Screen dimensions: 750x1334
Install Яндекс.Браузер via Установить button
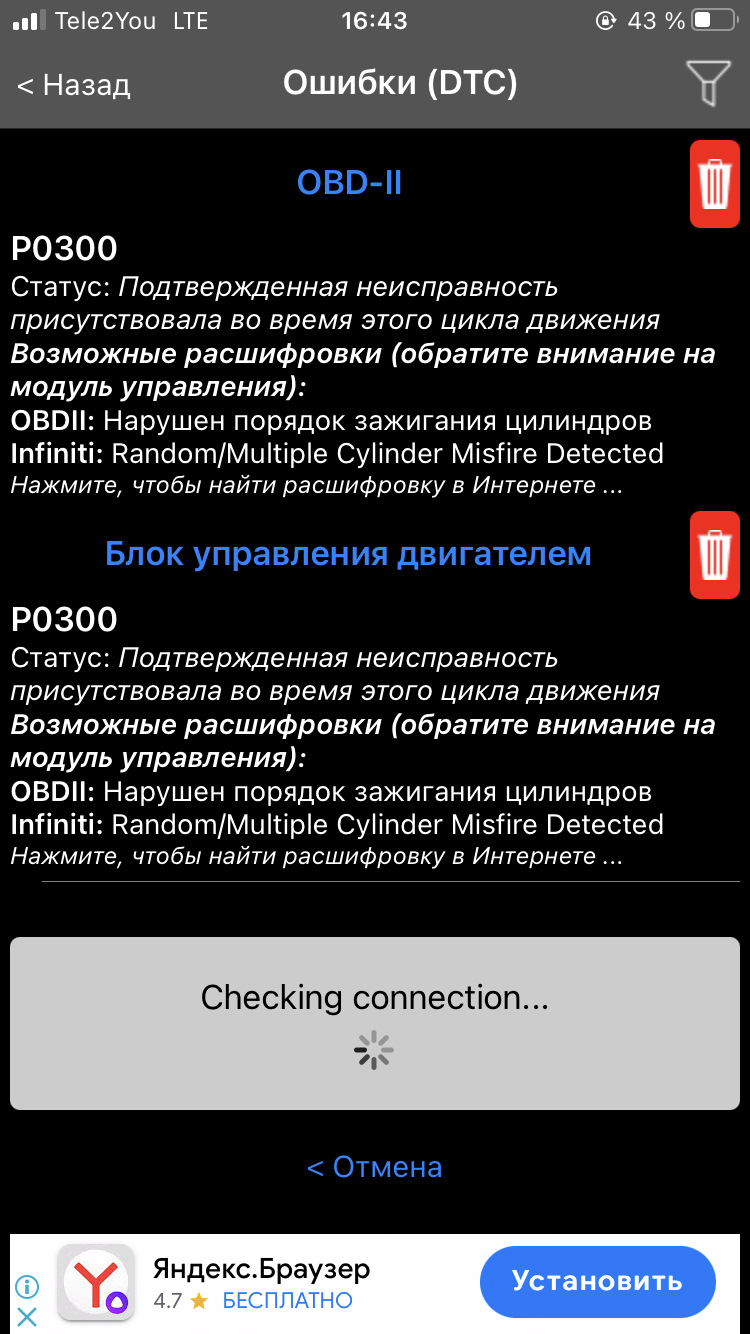pyautogui.click(x=597, y=1281)
